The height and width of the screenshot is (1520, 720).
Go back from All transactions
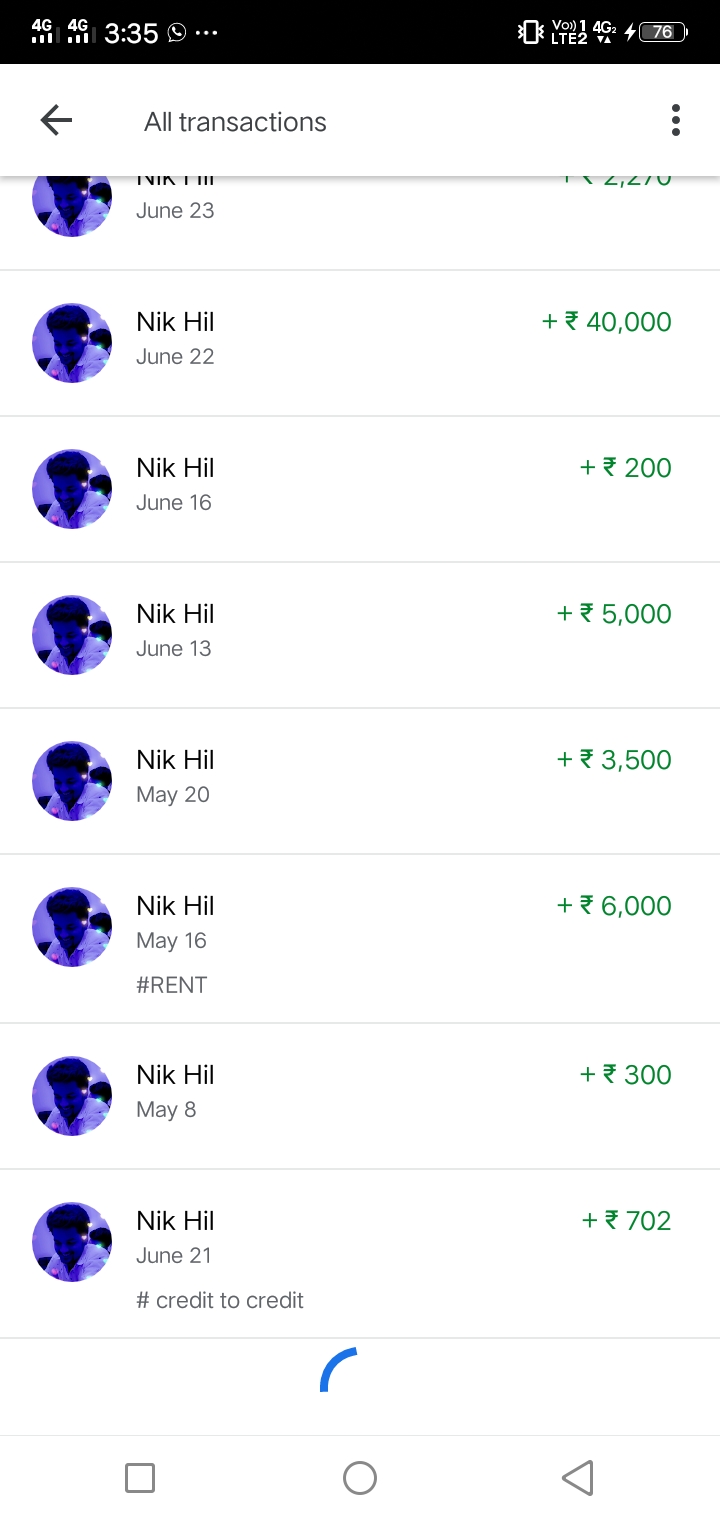pyautogui.click(x=56, y=121)
